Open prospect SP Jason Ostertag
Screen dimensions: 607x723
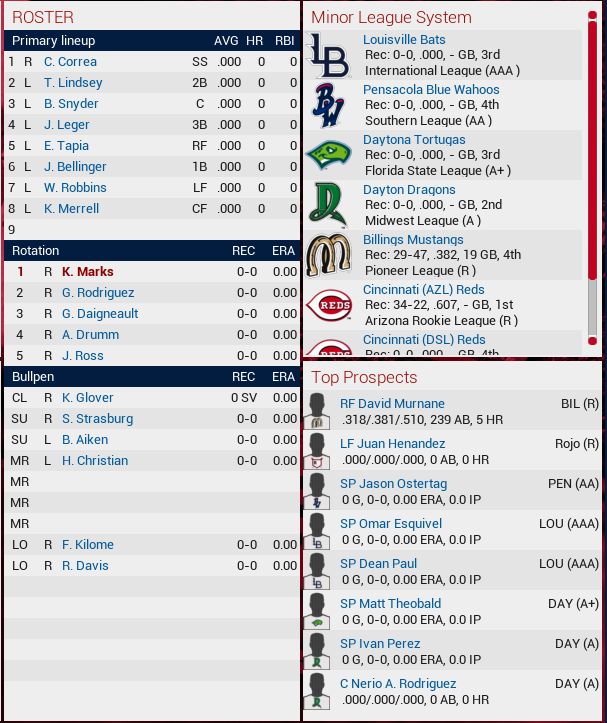click(x=393, y=484)
